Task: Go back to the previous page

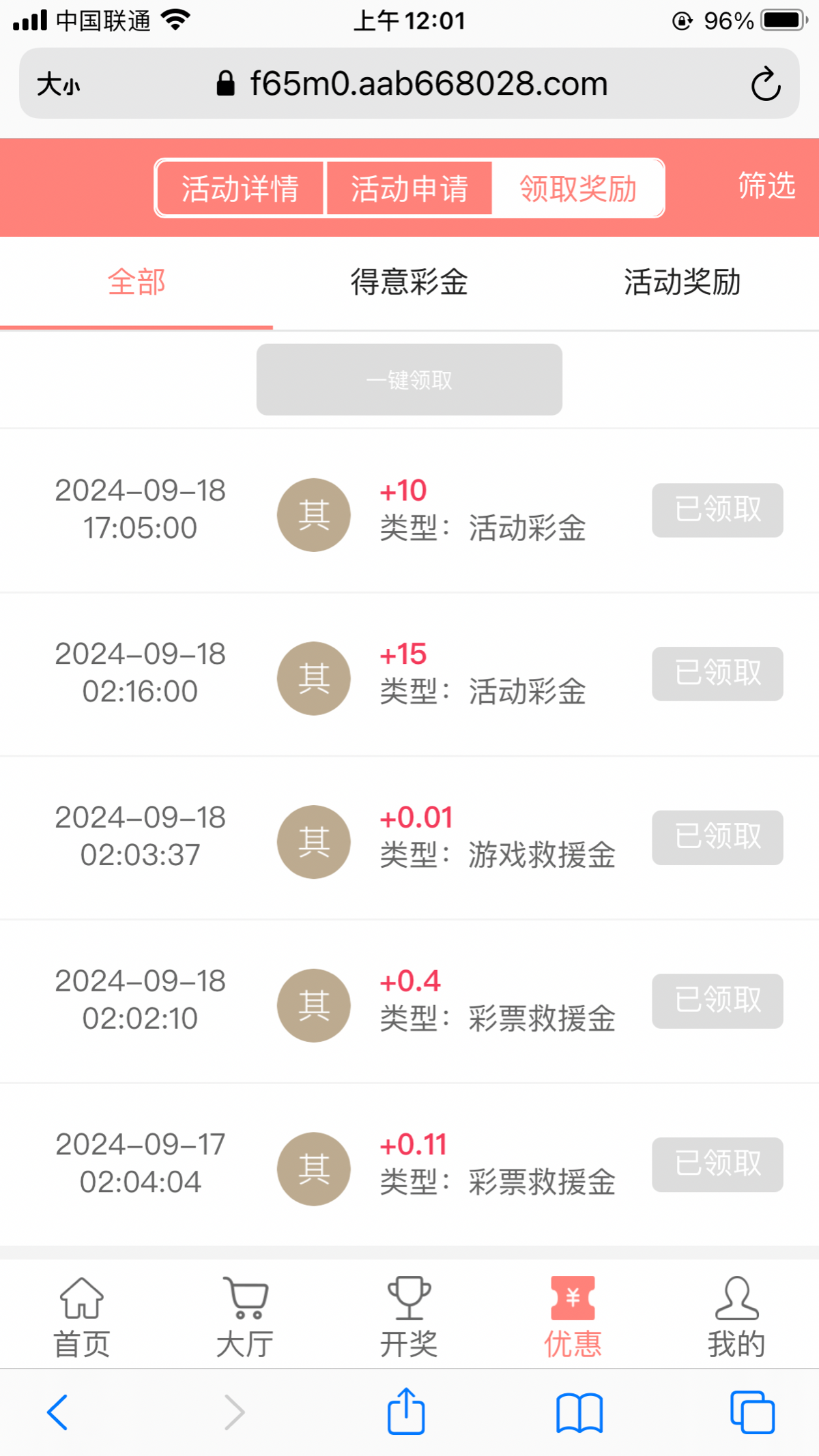Action: click(x=58, y=1412)
